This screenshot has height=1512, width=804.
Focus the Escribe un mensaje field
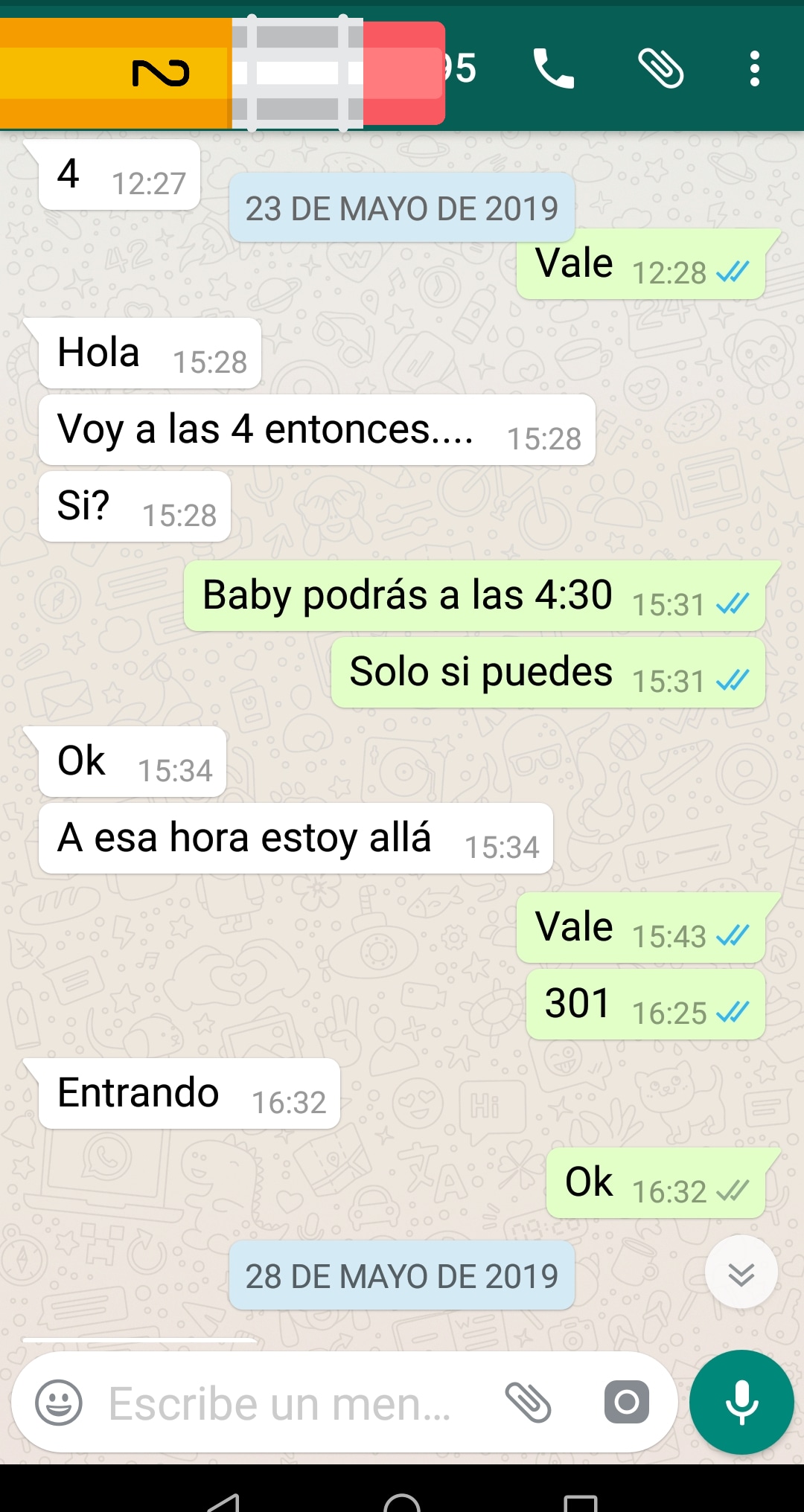(x=283, y=1403)
